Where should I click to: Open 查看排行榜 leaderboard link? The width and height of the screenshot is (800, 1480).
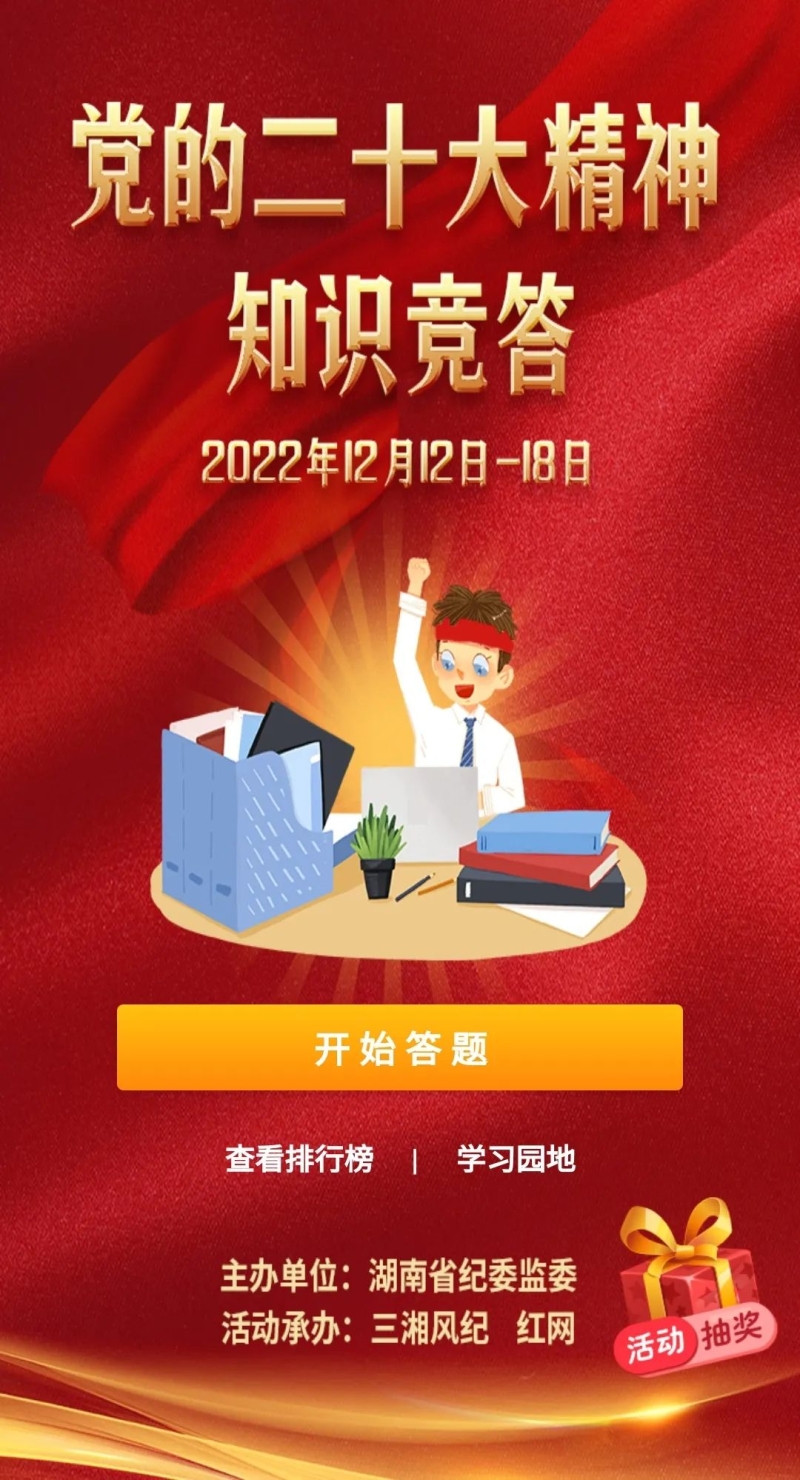pyautogui.click(x=300, y=1159)
